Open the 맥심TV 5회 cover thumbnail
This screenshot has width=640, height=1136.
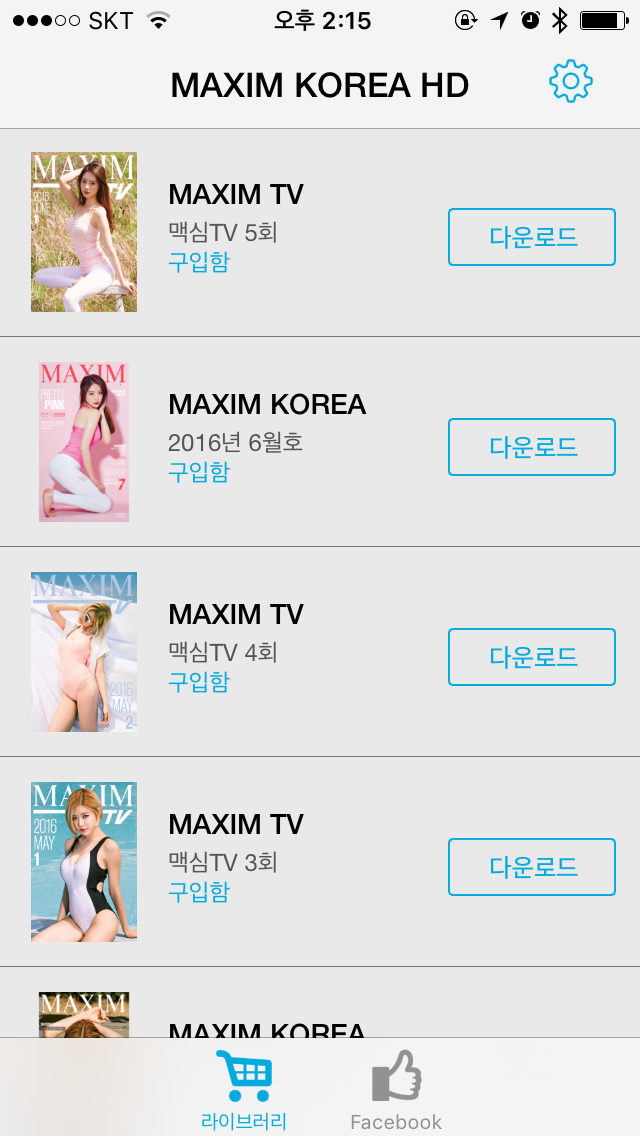pos(84,232)
